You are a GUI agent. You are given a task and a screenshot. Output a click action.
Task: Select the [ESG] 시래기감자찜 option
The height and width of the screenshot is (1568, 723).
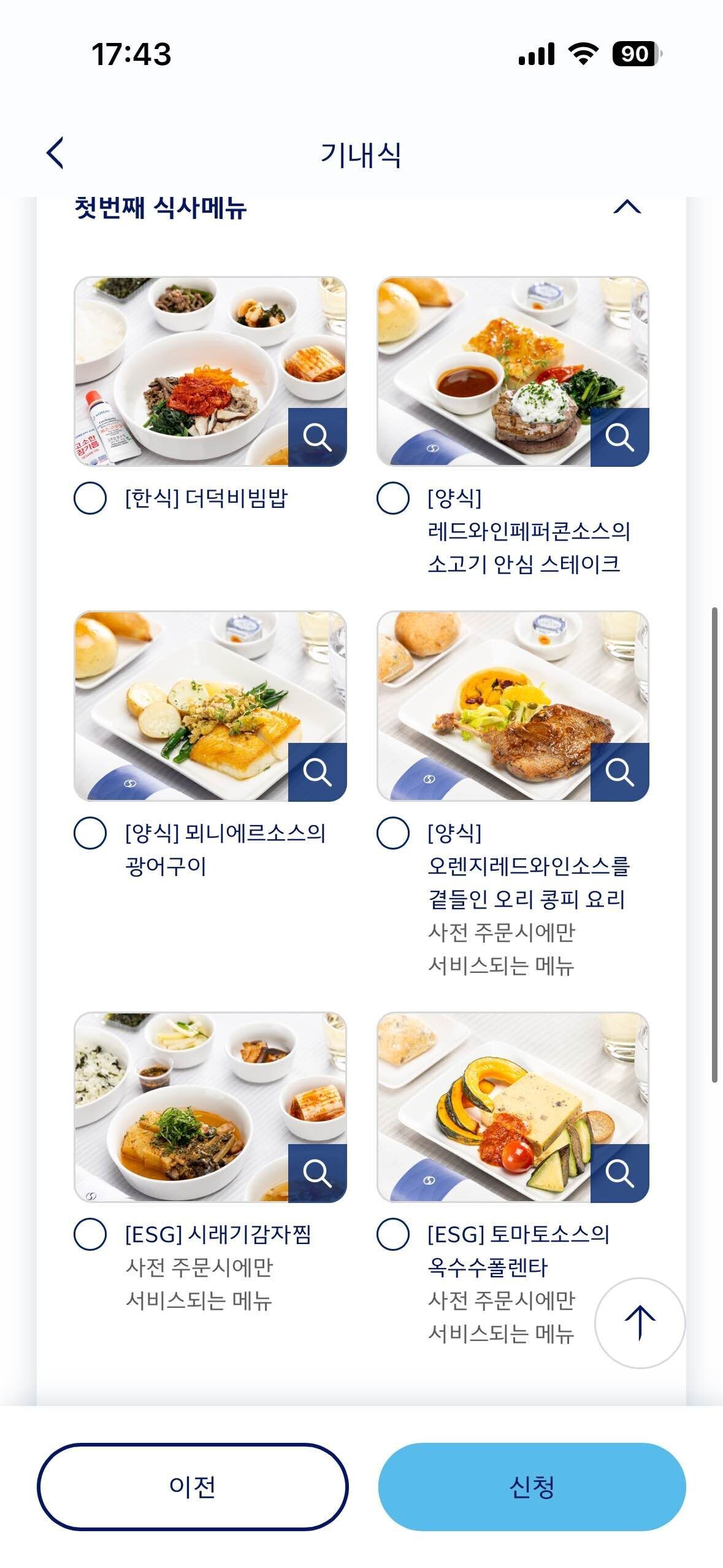(93, 1232)
